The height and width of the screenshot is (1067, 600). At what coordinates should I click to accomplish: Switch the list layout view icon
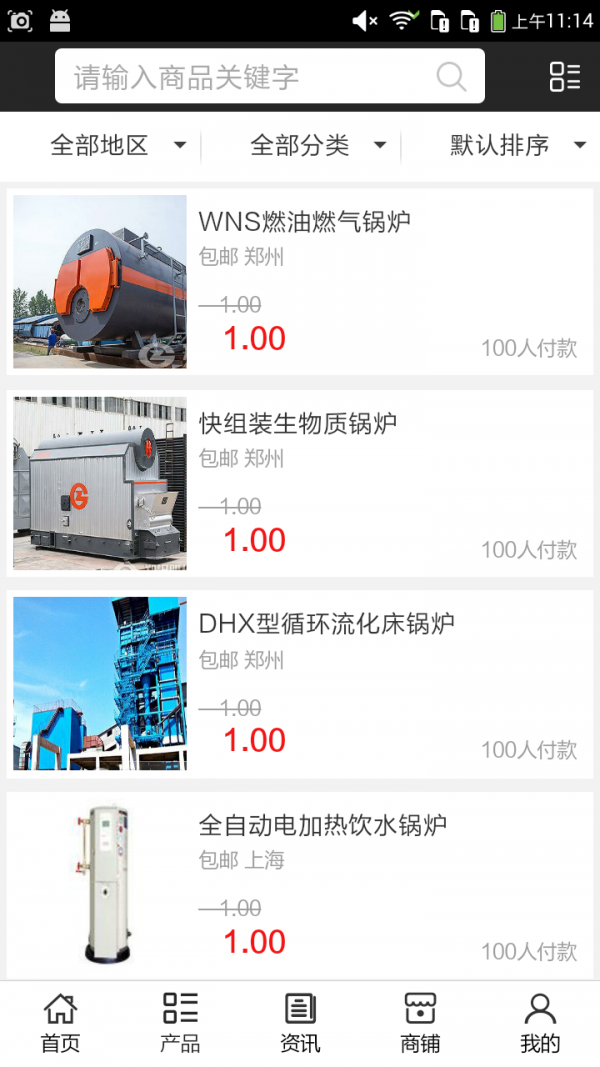click(x=564, y=77)
